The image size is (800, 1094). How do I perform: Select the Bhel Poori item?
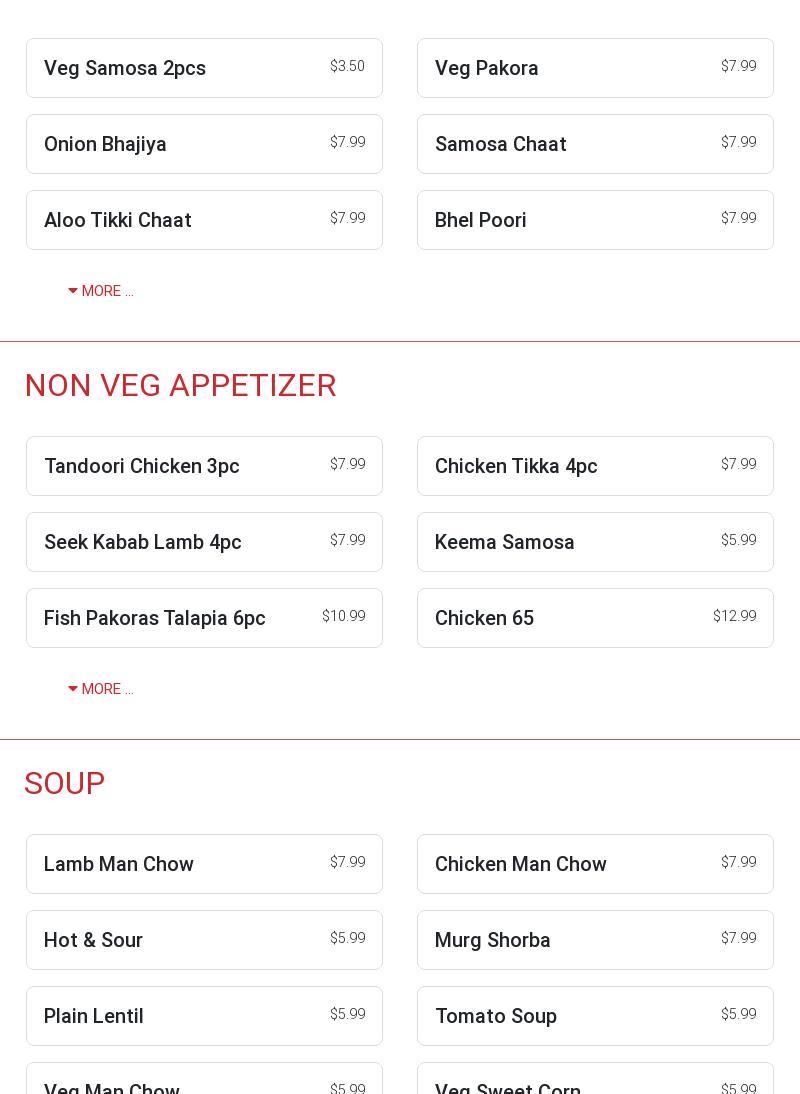click(x=595, y=220)
